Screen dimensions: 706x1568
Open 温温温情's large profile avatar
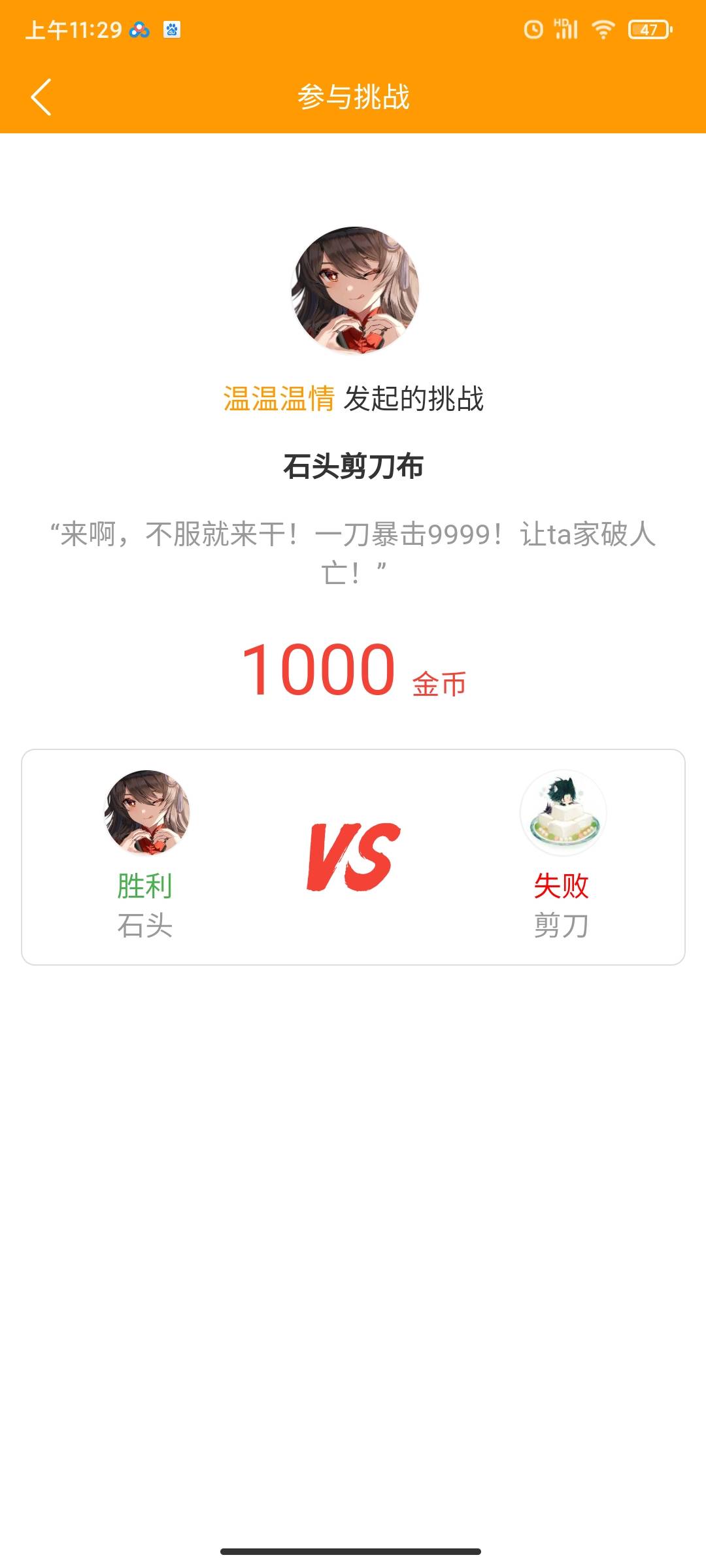[x=354, y=291]
